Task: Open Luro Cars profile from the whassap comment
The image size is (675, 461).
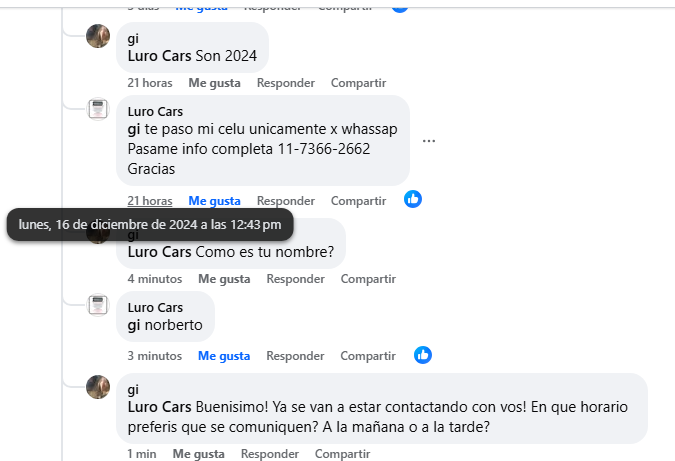Action: pyautogui.click(x=155, y=112)
